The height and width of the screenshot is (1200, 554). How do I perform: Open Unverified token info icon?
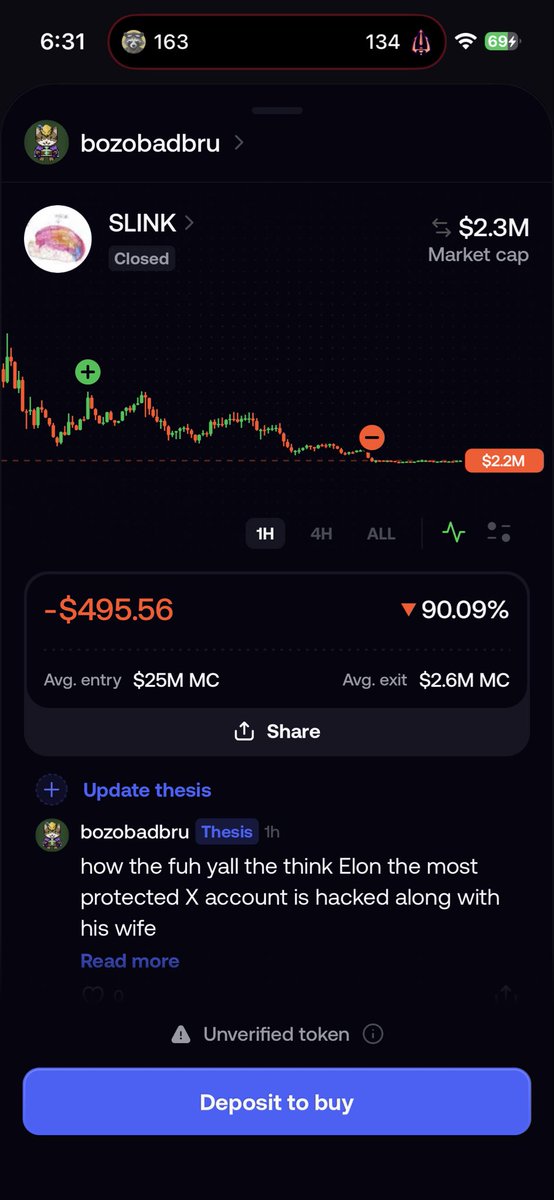372,1034
